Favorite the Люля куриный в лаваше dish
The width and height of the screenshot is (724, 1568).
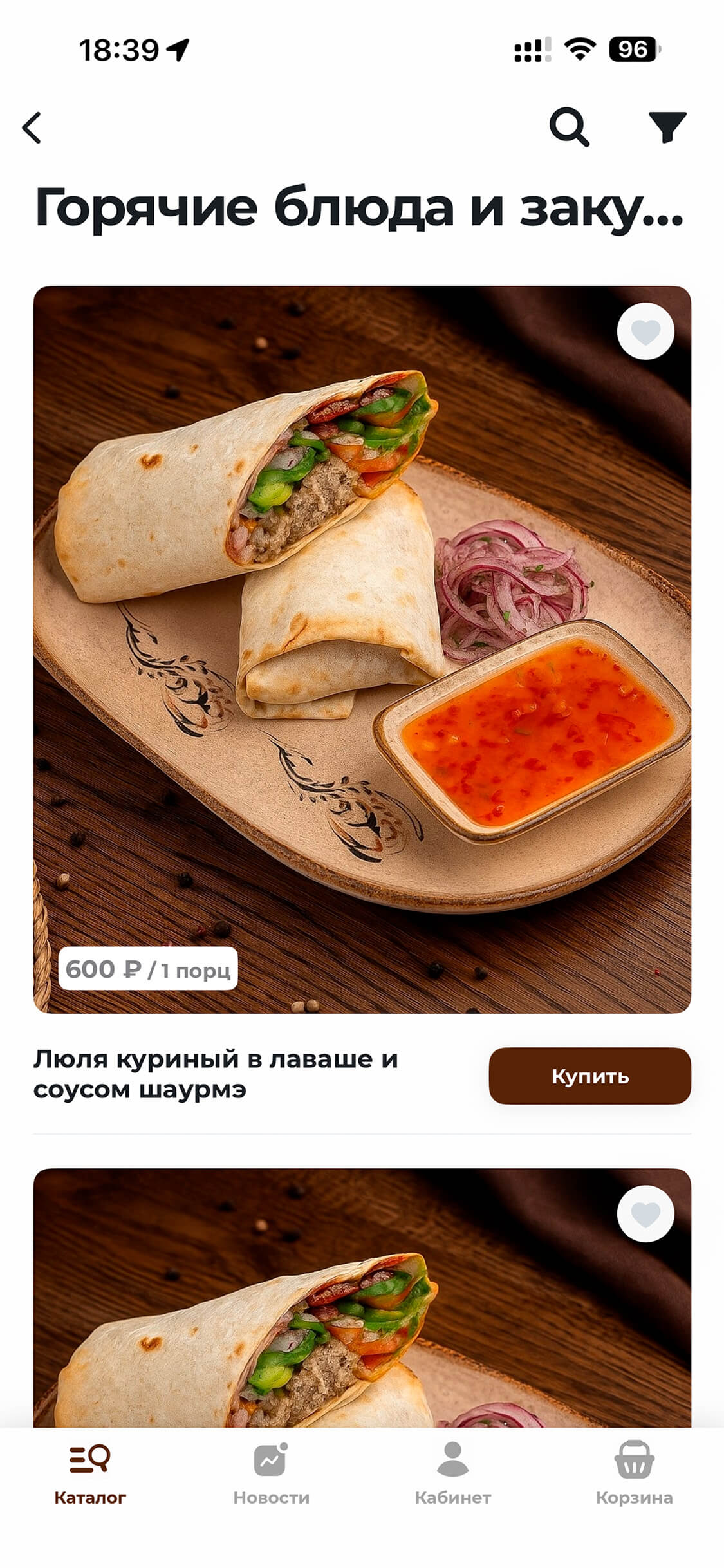click(x=645, y=331)
